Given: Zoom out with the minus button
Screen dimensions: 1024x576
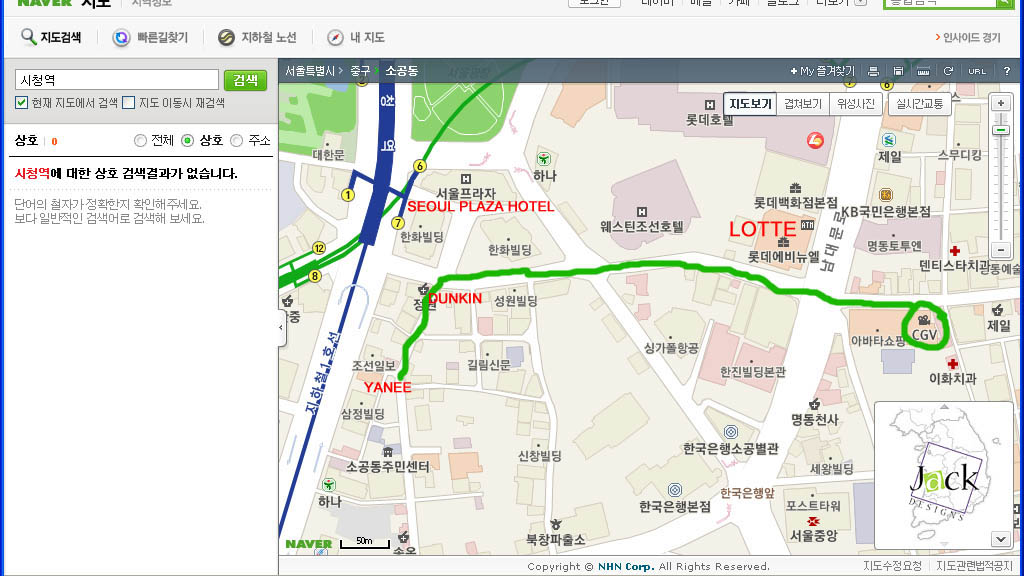Looking at the screenshot, I should [1000, 249].
